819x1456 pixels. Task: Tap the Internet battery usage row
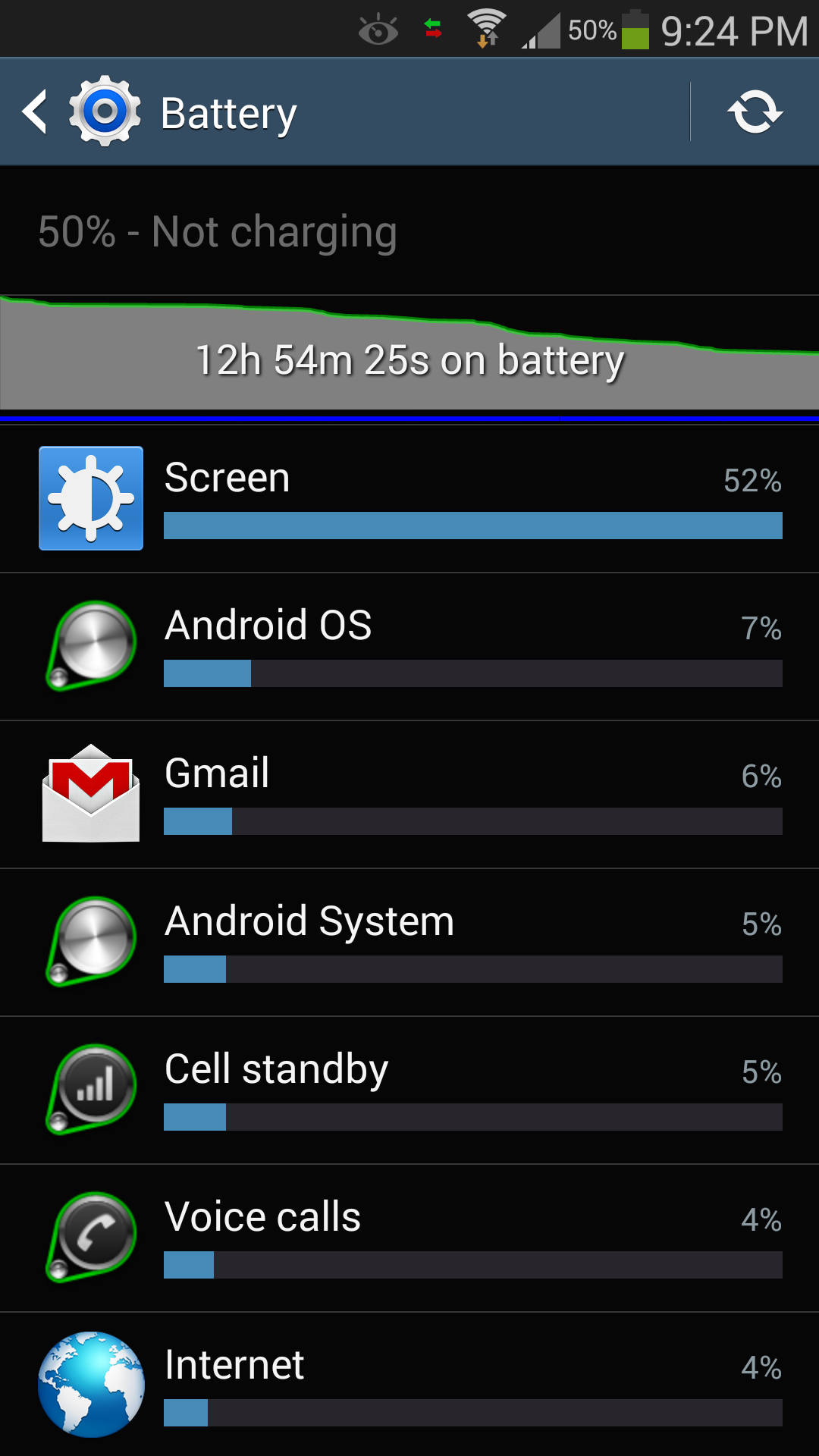click(409, 1384)
